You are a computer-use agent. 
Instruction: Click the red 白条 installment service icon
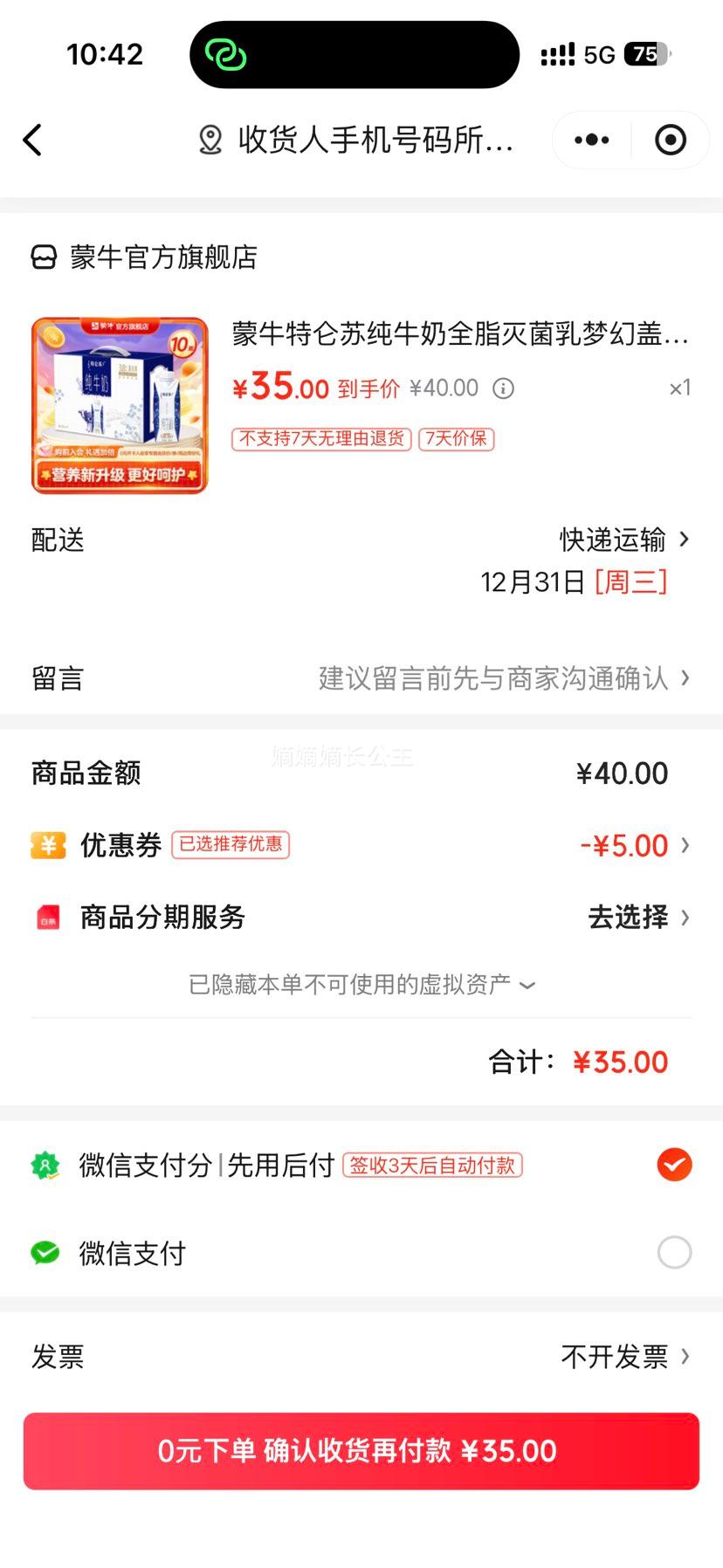pos(48,918)
